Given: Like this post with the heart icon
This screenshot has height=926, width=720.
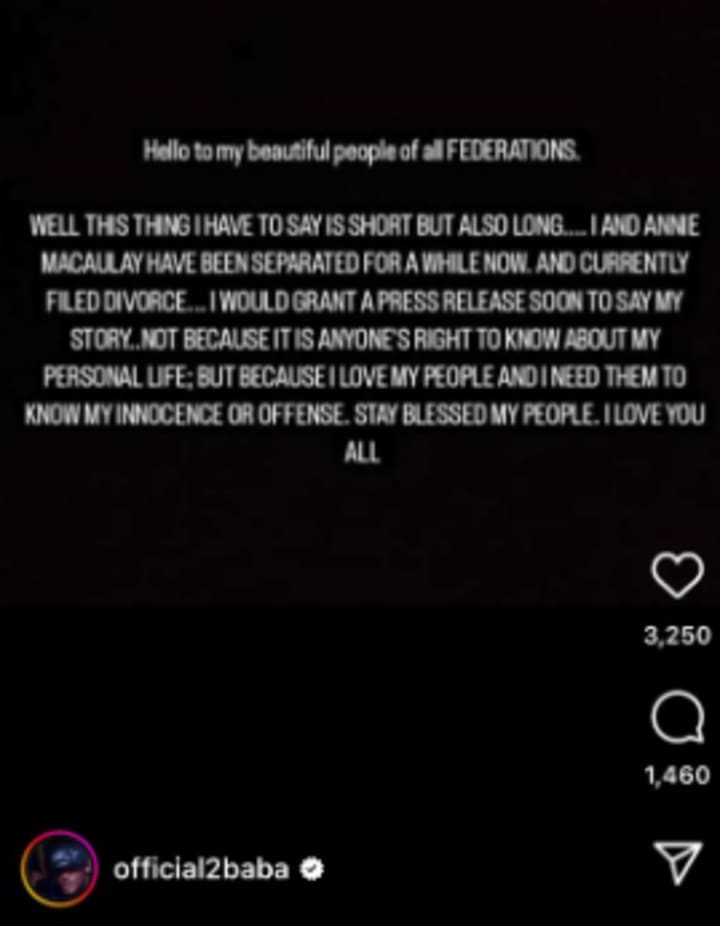Looking at the screenshot, I should point(677,577).
